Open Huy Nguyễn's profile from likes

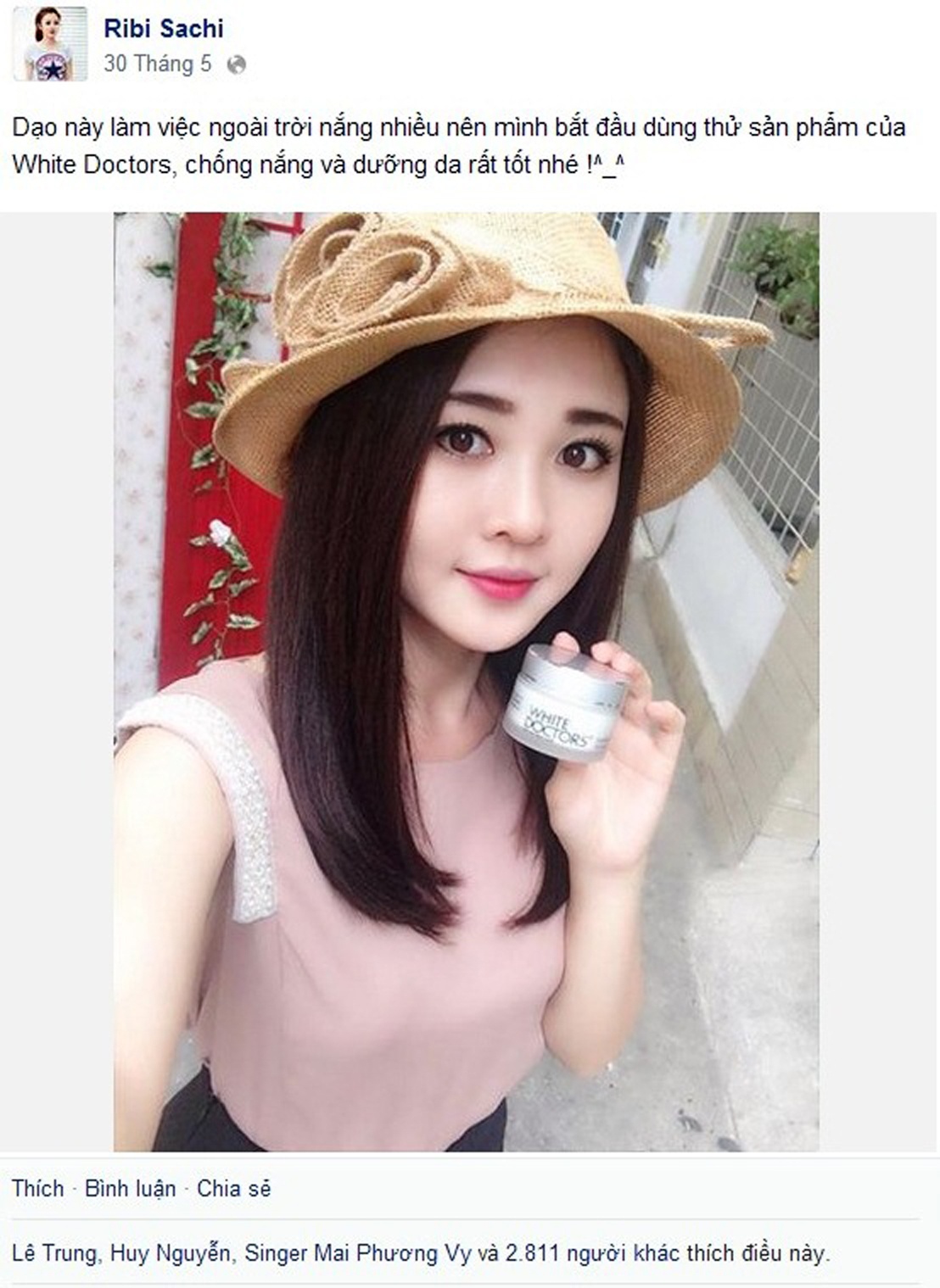170,1253
